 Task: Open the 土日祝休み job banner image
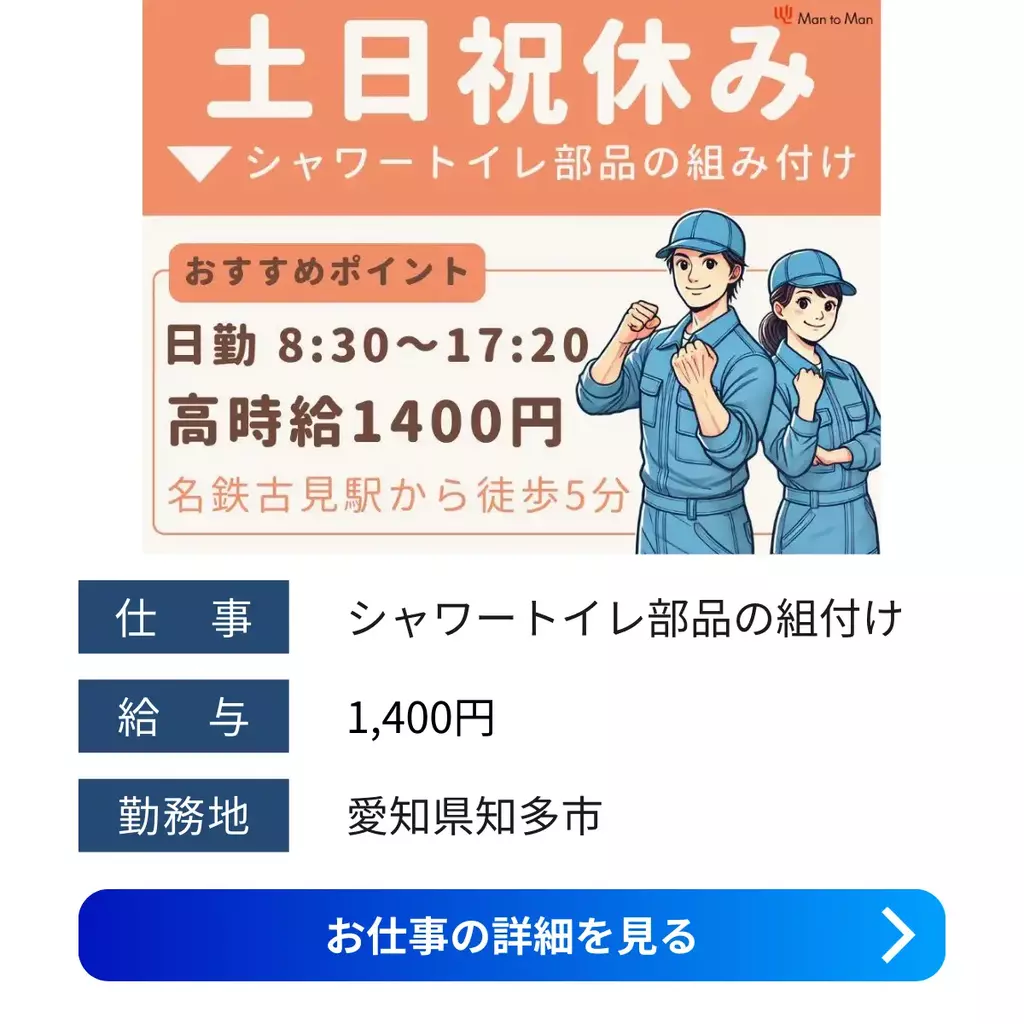(511, 277)
